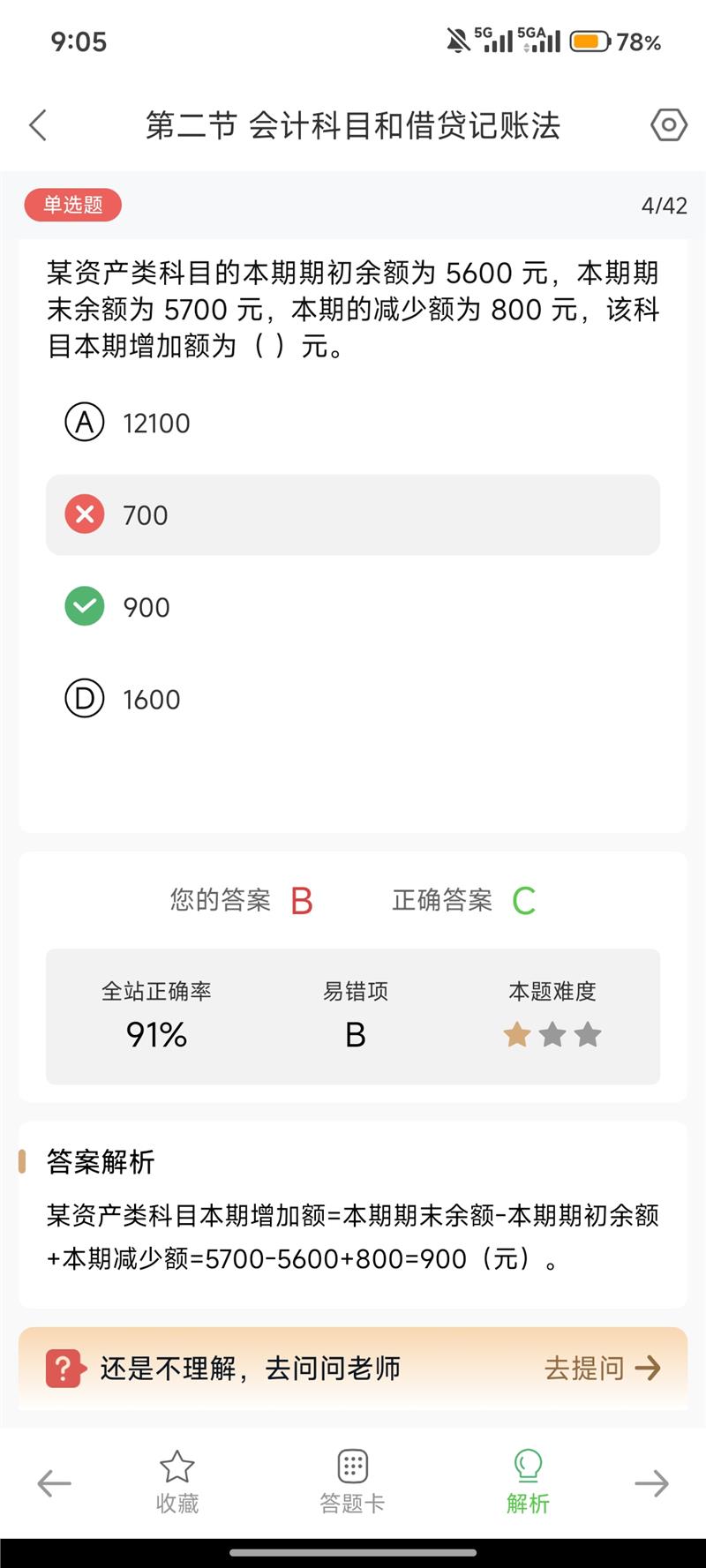
Task: Open the hexagon settings icon
Action: (x=668, y=125)
